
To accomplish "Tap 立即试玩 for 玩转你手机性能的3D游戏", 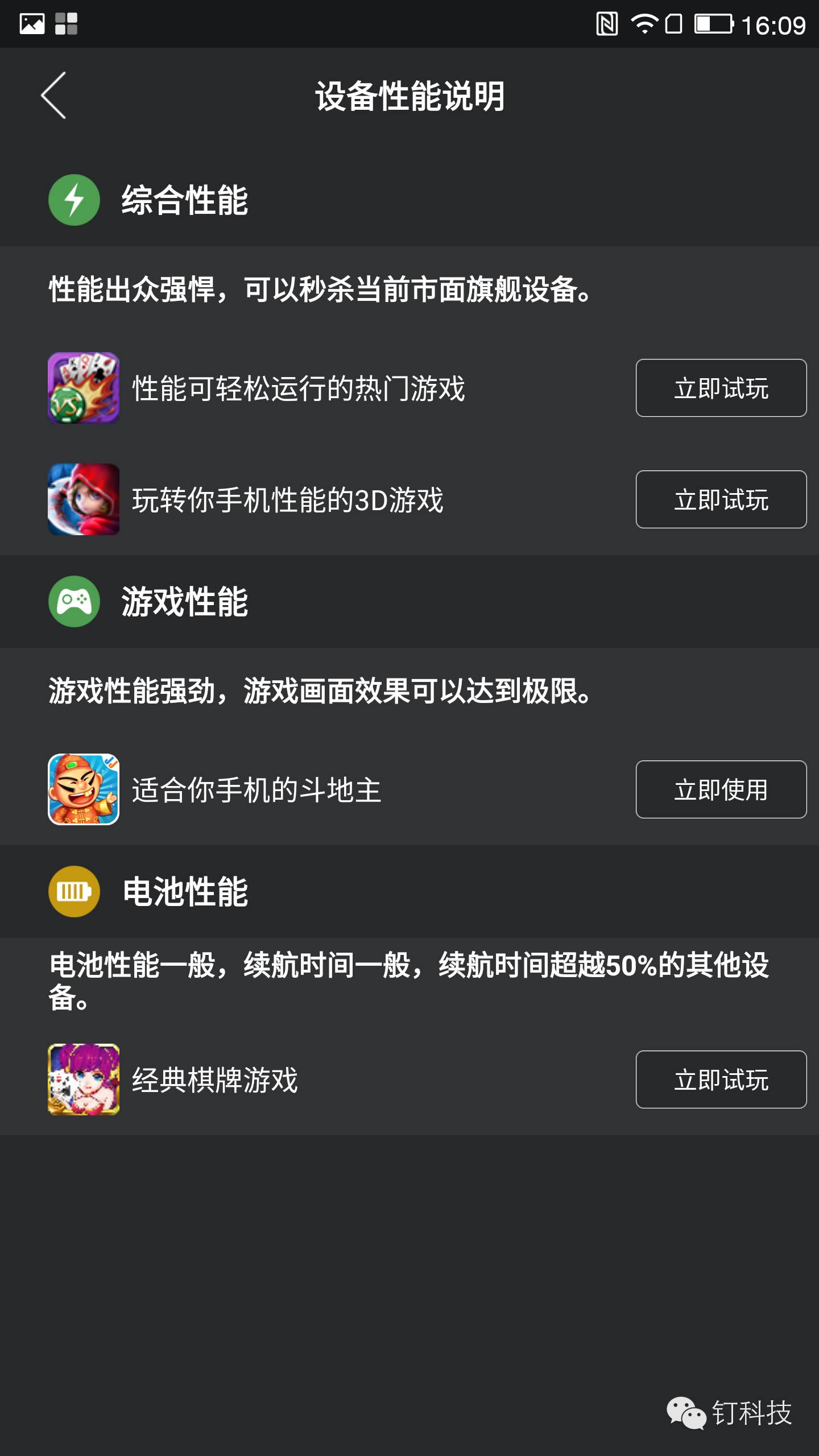I will tap(721, 499).
